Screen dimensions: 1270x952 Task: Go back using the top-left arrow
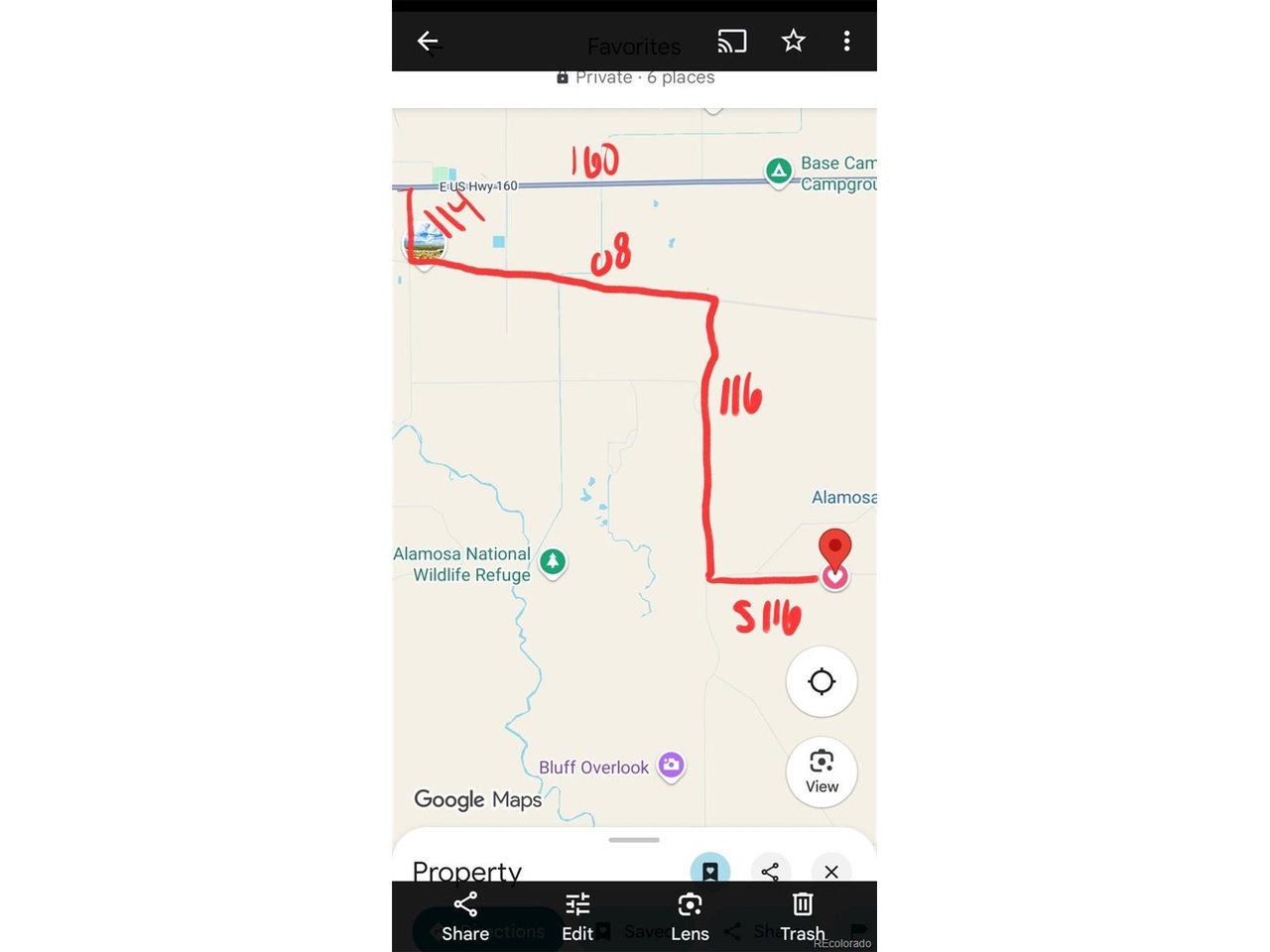(x=429, y=42)
